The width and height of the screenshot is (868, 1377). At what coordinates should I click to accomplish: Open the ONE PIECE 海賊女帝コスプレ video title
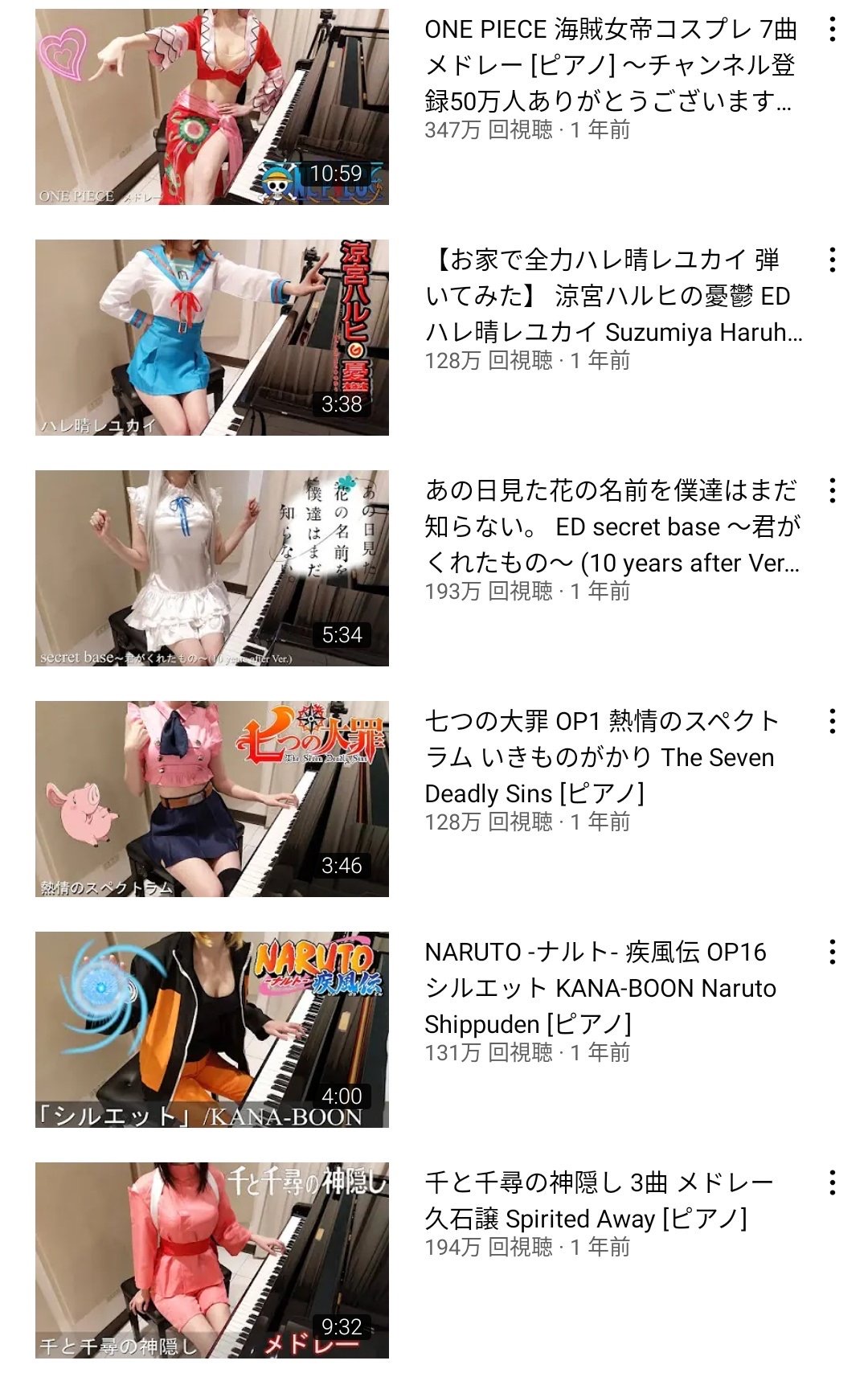click(609, 65)
